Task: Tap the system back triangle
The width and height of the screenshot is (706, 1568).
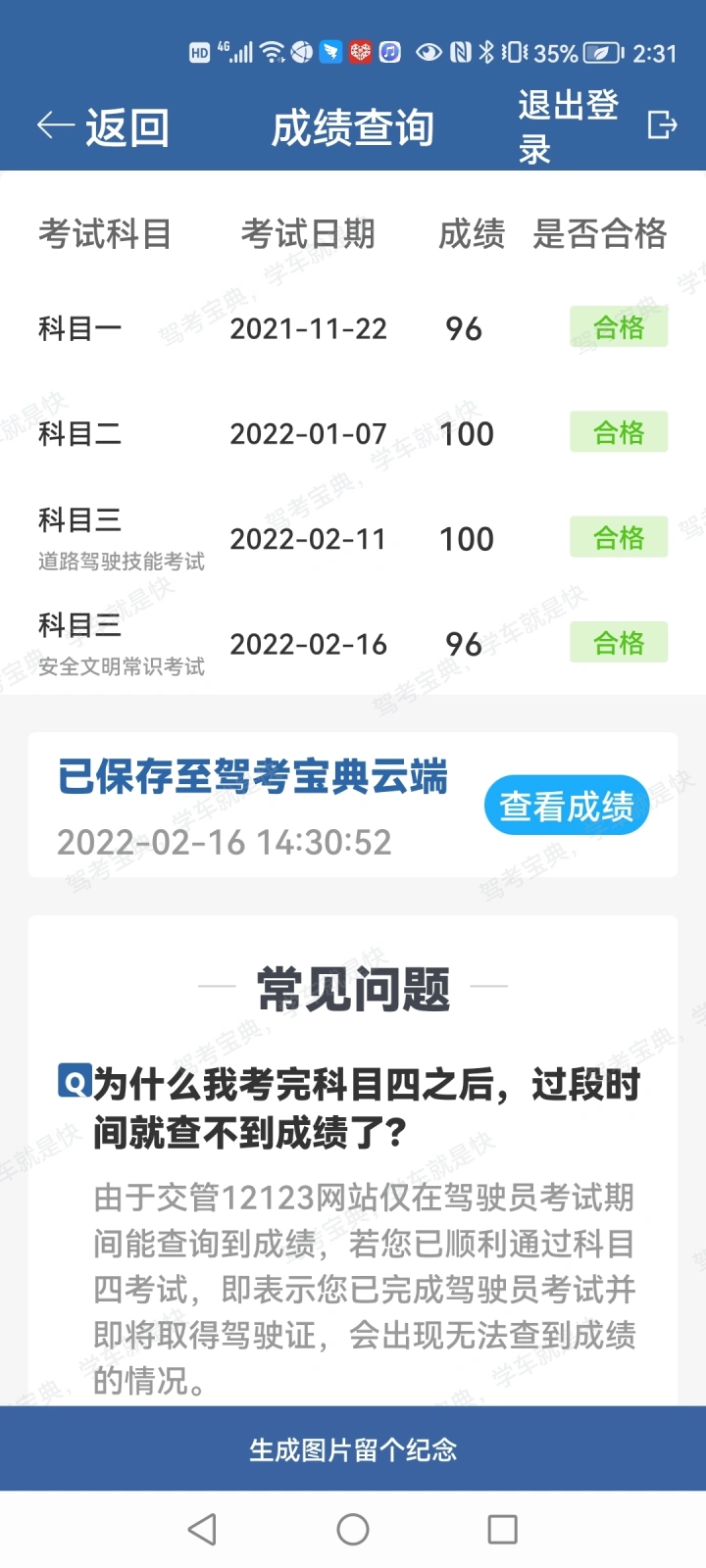Action: [x=202, y=1529]
